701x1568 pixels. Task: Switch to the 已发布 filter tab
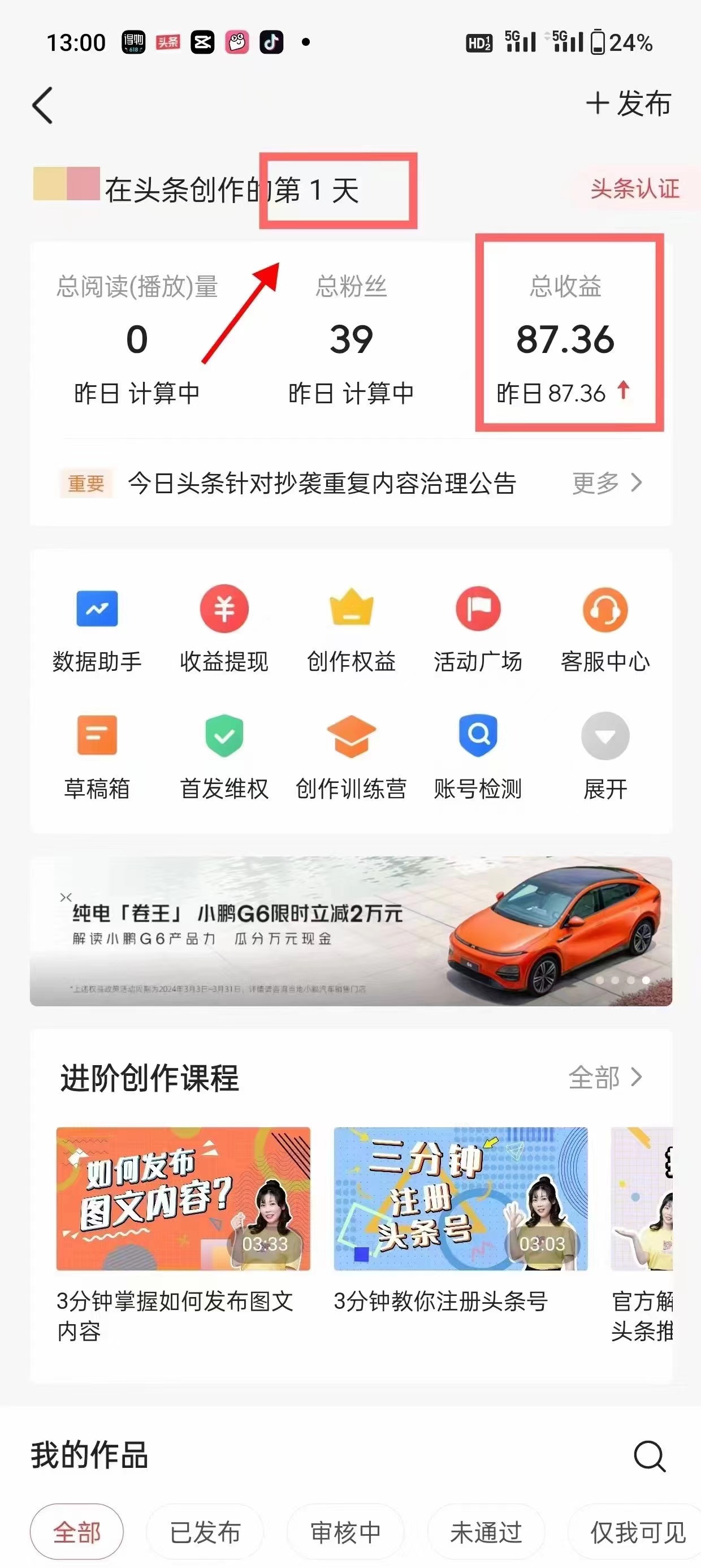coord(205,1531)
